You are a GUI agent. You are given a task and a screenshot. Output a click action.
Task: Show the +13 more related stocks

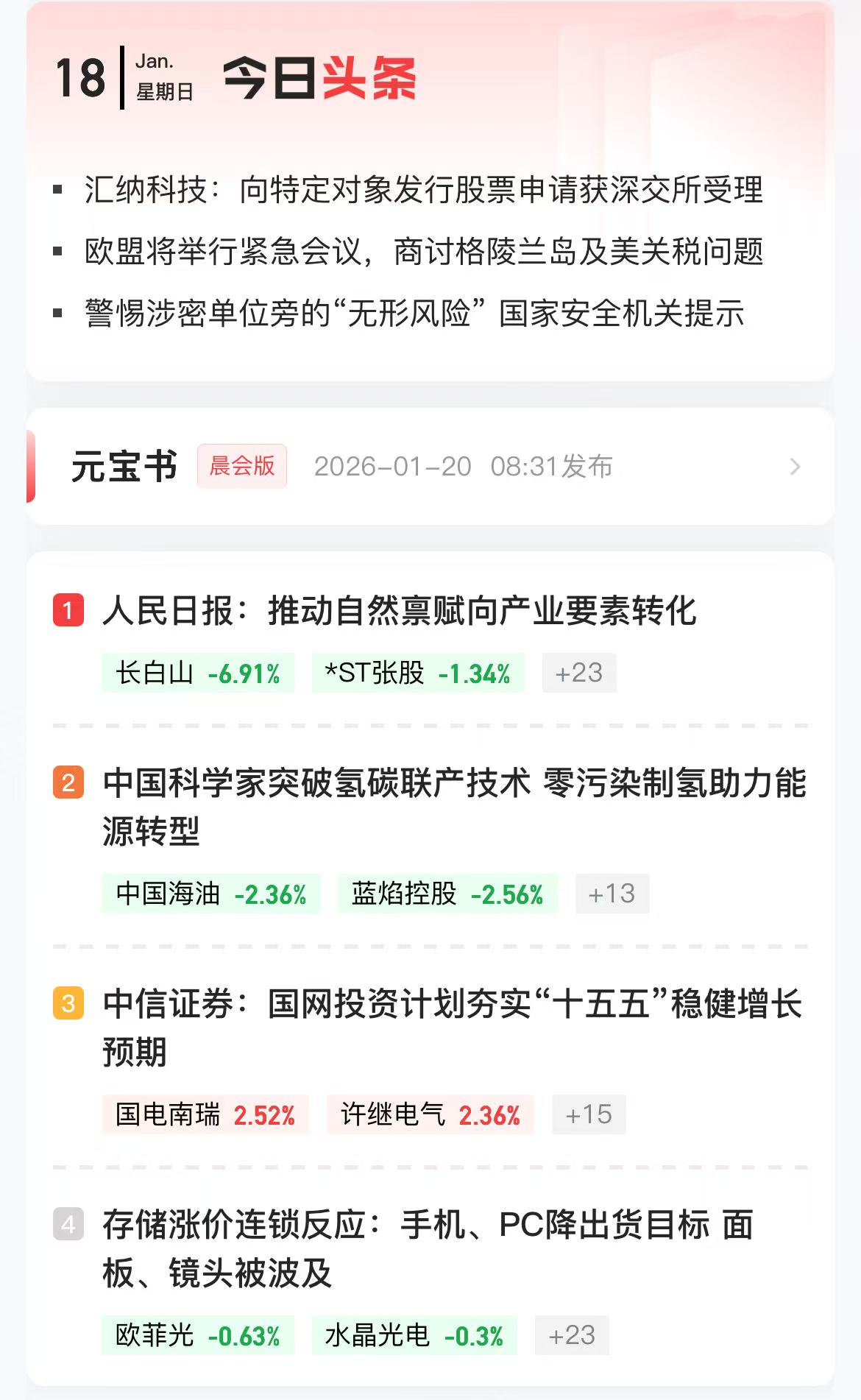click(612, 894)
